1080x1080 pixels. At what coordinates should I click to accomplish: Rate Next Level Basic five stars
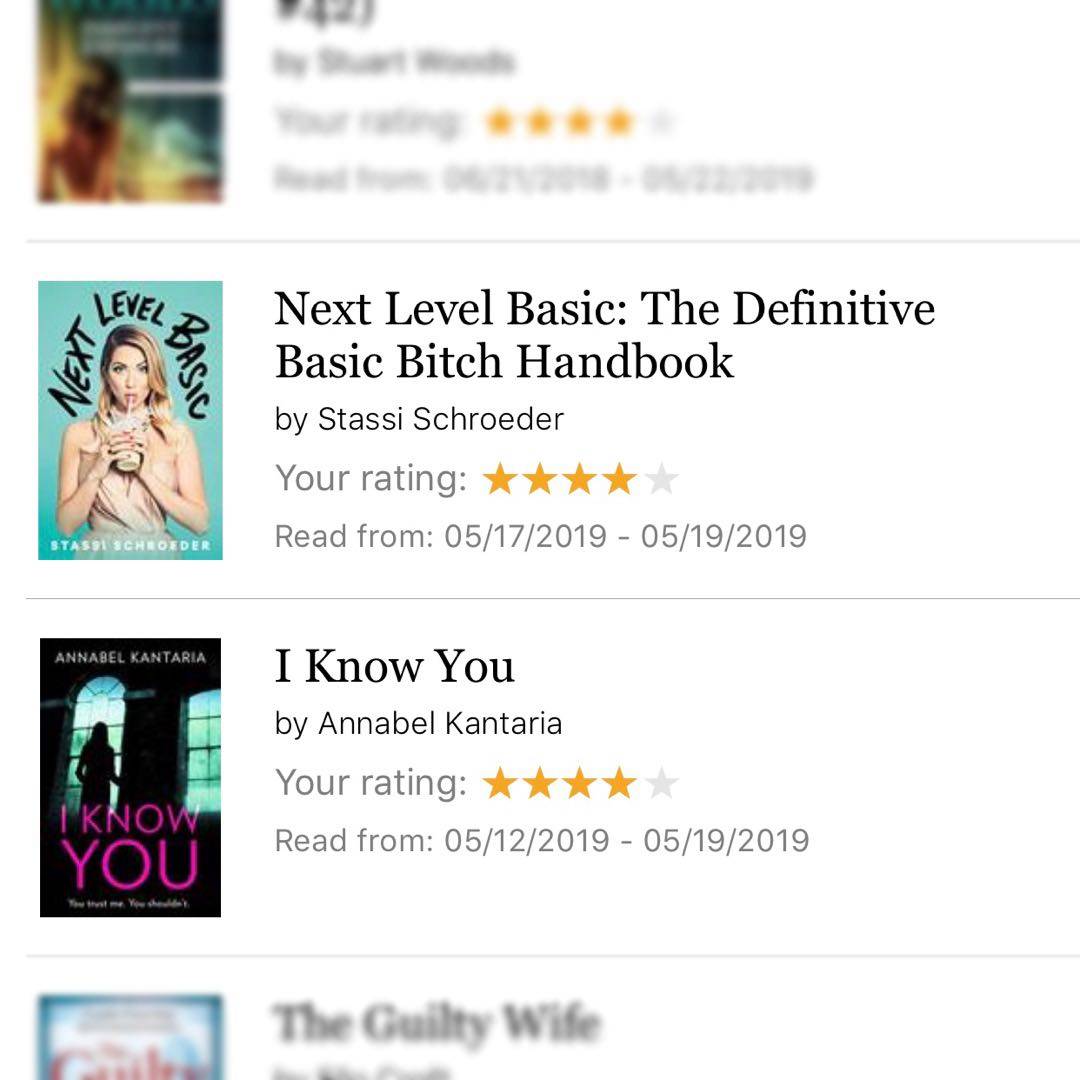[x=661, y=480]
